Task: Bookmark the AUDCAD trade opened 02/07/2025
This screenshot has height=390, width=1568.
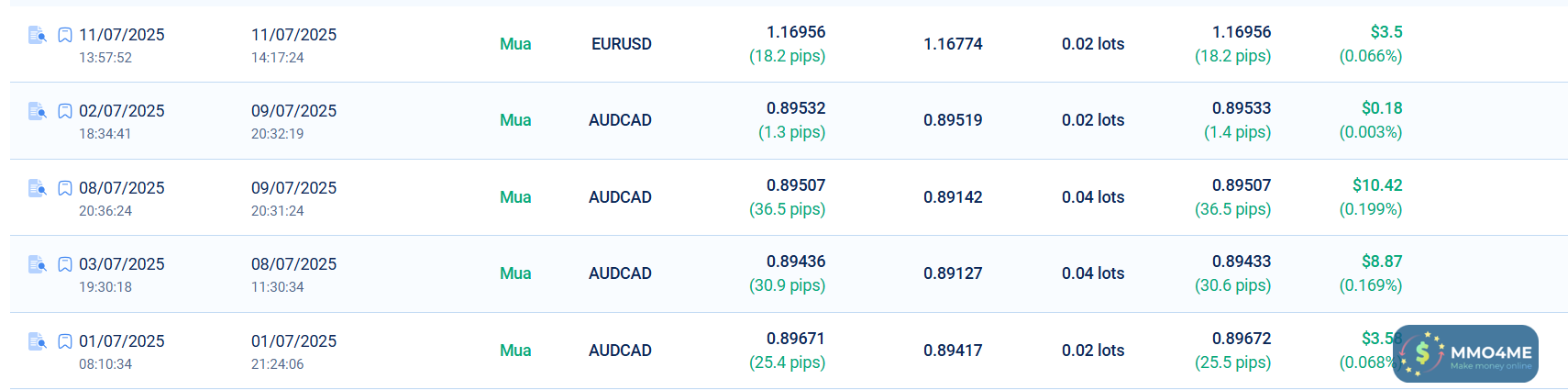Action: pyautogui.click(x=65, y=111)
